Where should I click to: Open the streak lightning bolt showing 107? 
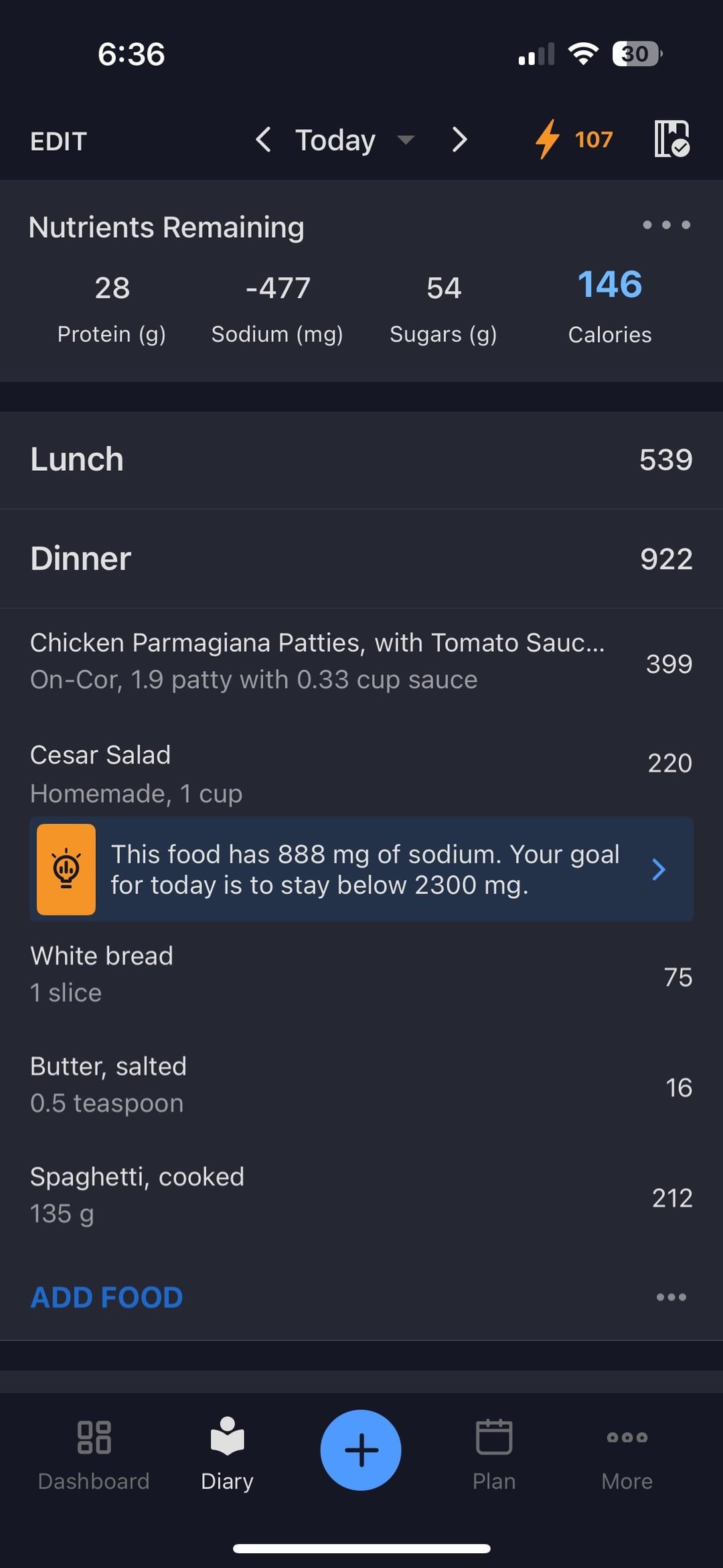pyautogui.click(x=574, y=139)
